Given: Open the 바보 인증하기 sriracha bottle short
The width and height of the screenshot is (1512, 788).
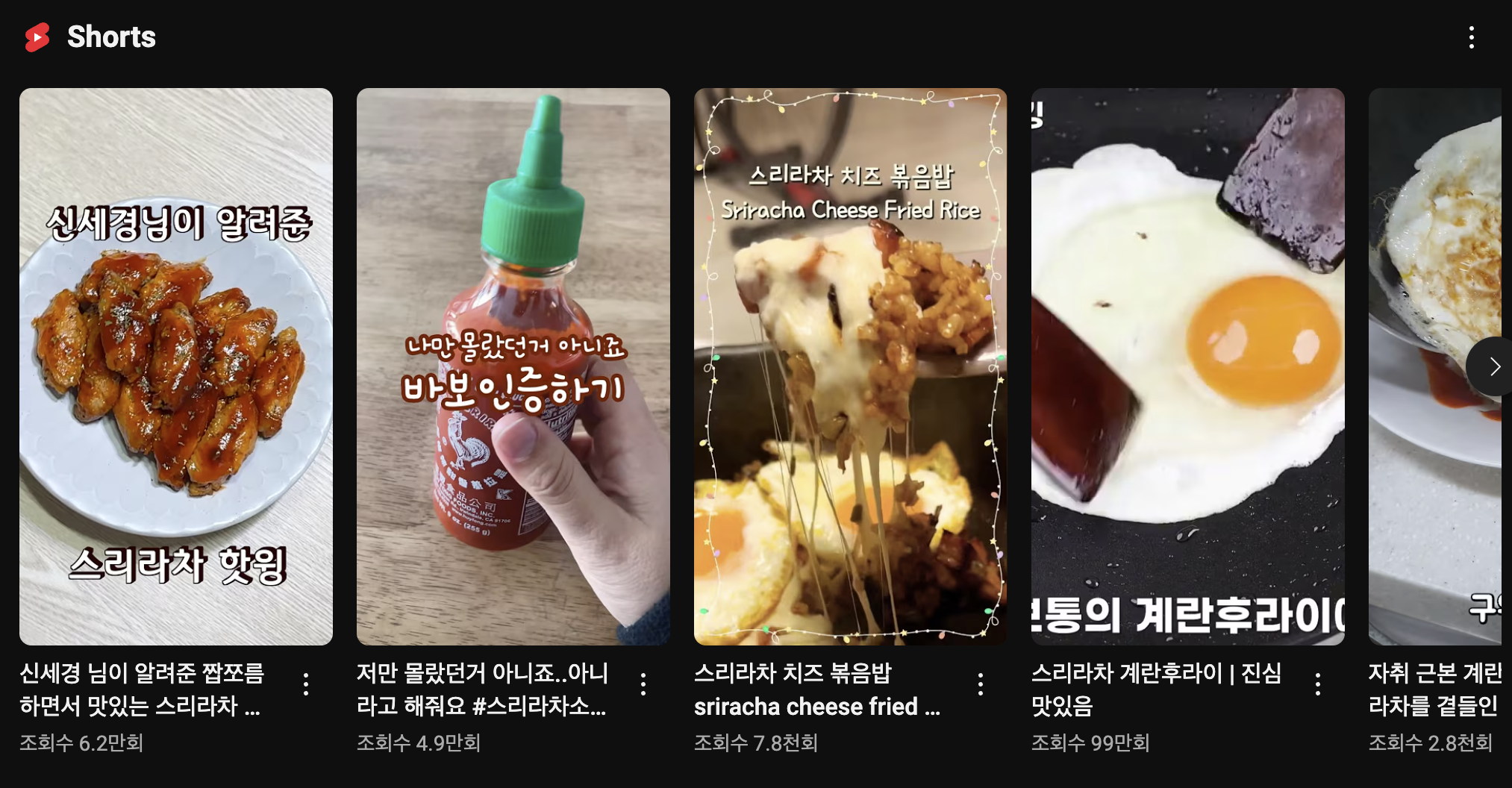Looking at the screenshot, I should coord(513,366).
